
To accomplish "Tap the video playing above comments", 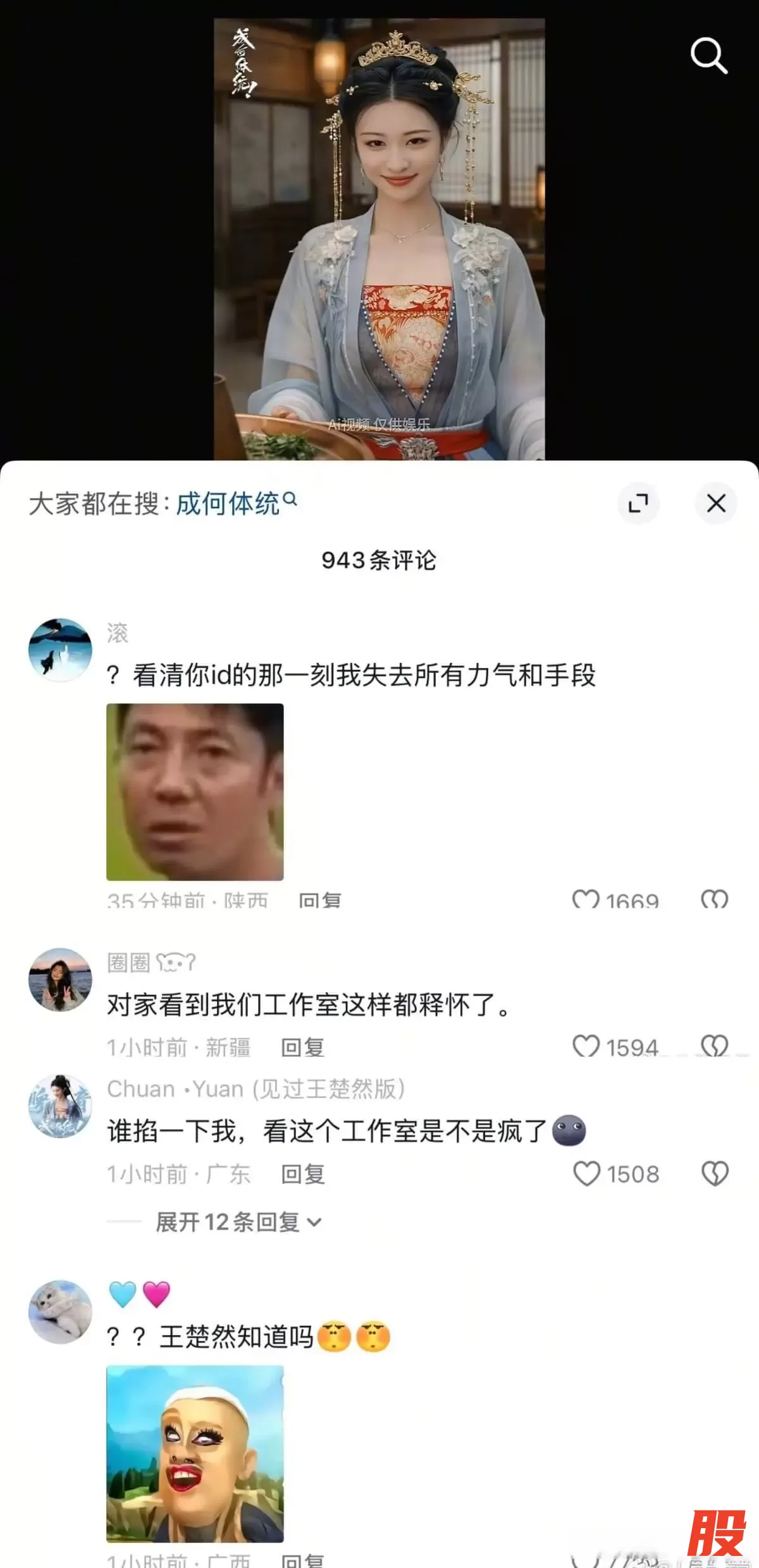I will [x=379, y=240].
